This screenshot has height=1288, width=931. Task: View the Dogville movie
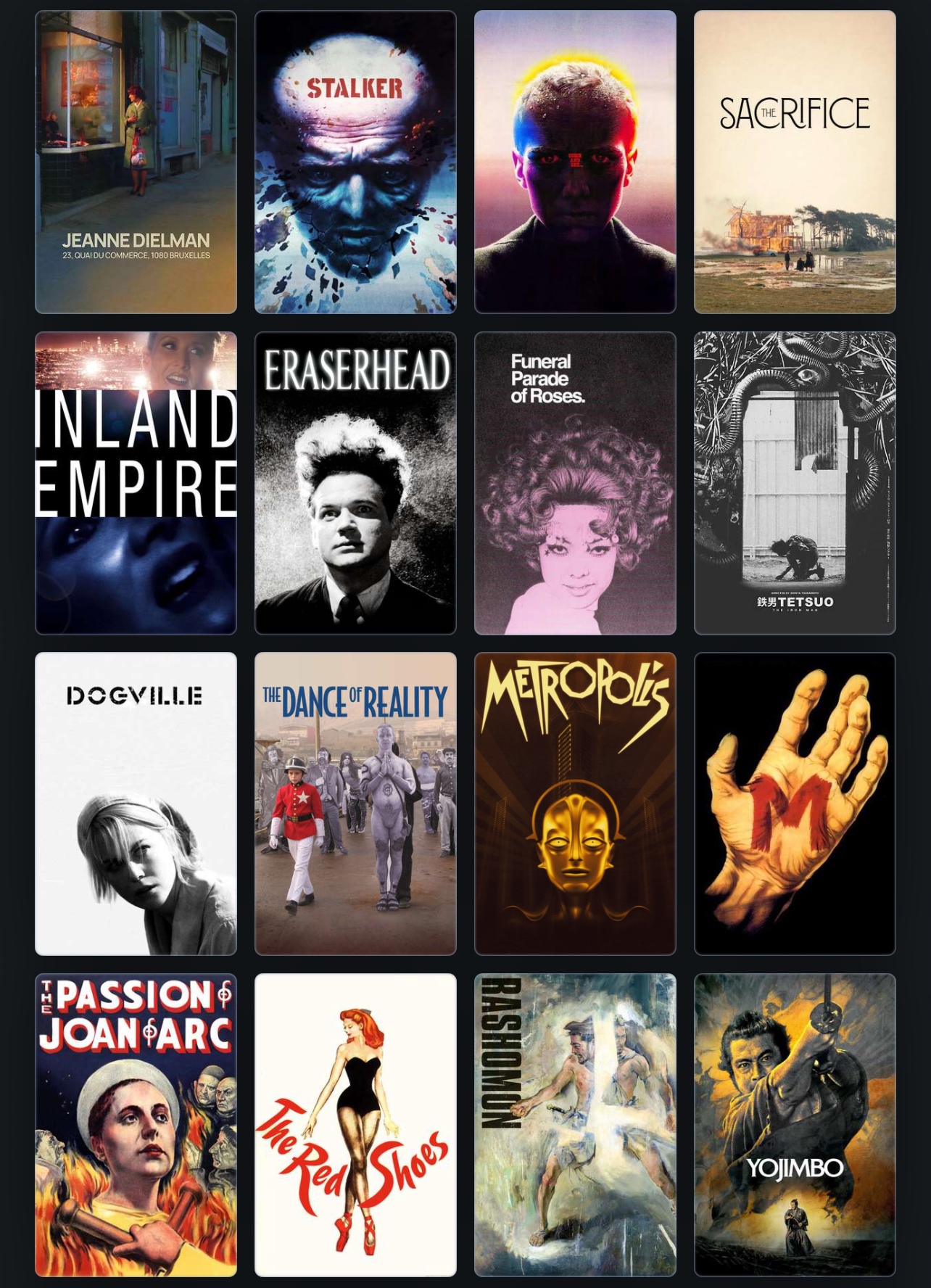(x=136, y=804)
